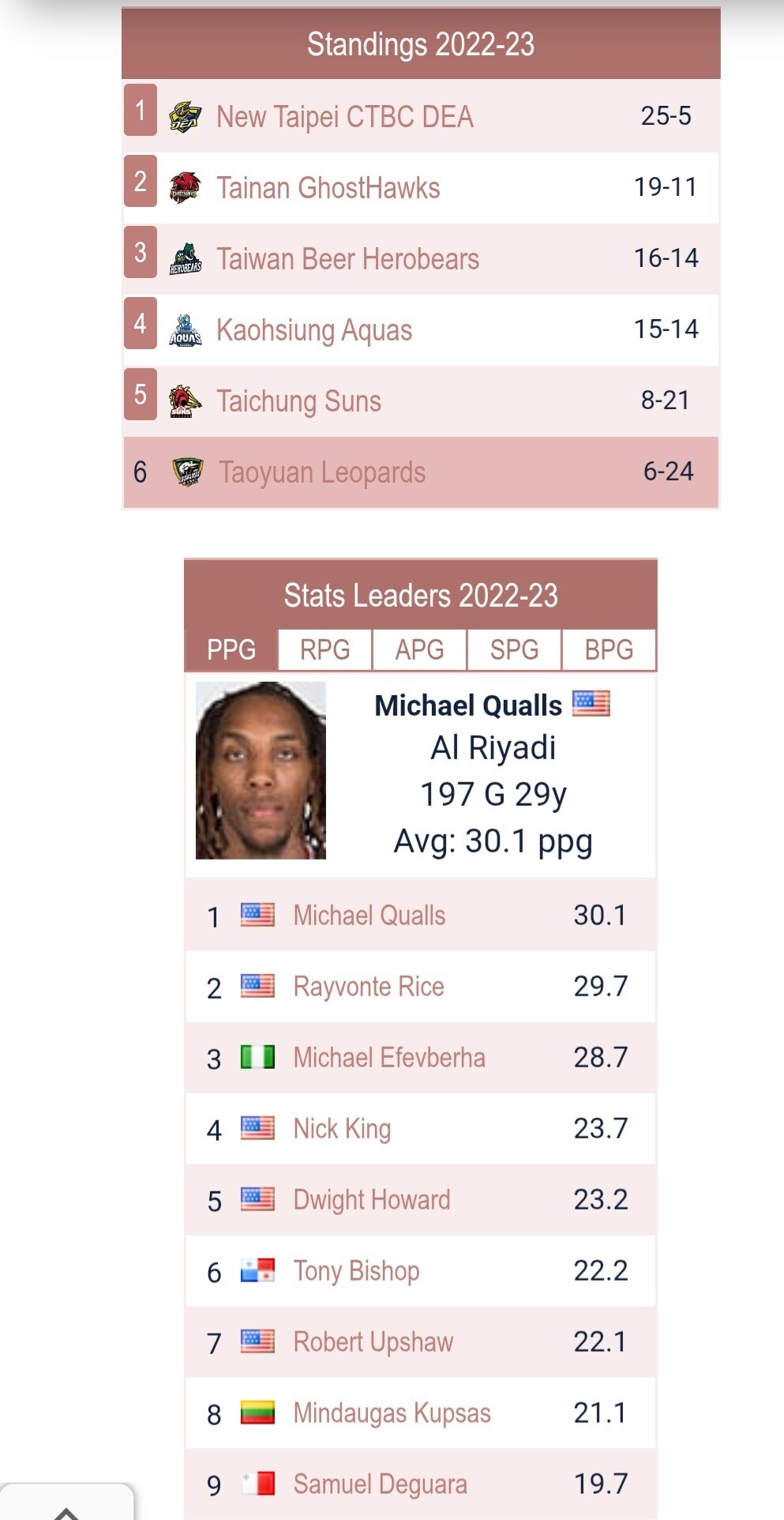Open Michael Efevberha player profile

(389, 1057)
